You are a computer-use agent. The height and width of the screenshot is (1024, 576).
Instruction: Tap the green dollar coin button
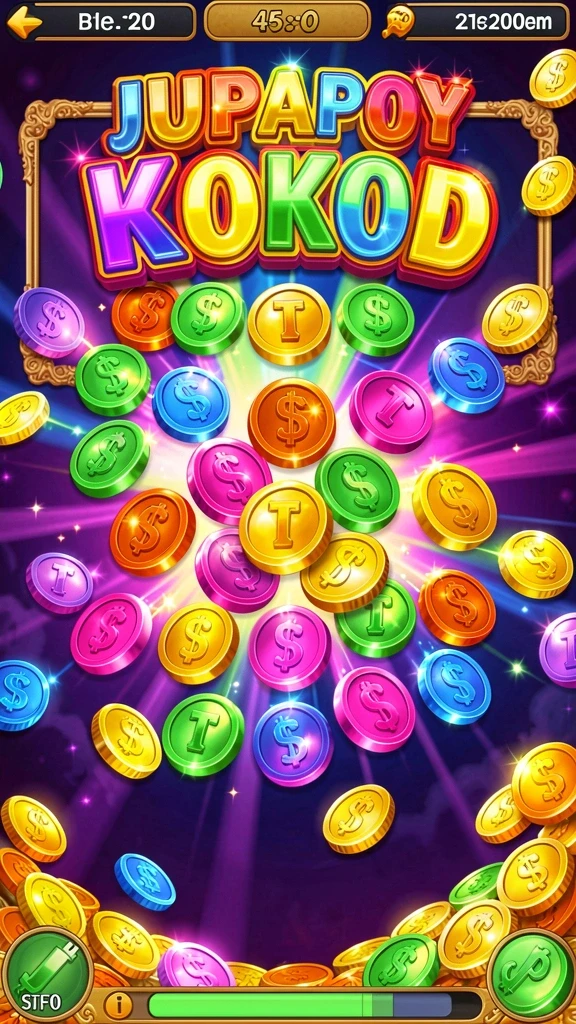pos(532,974)
